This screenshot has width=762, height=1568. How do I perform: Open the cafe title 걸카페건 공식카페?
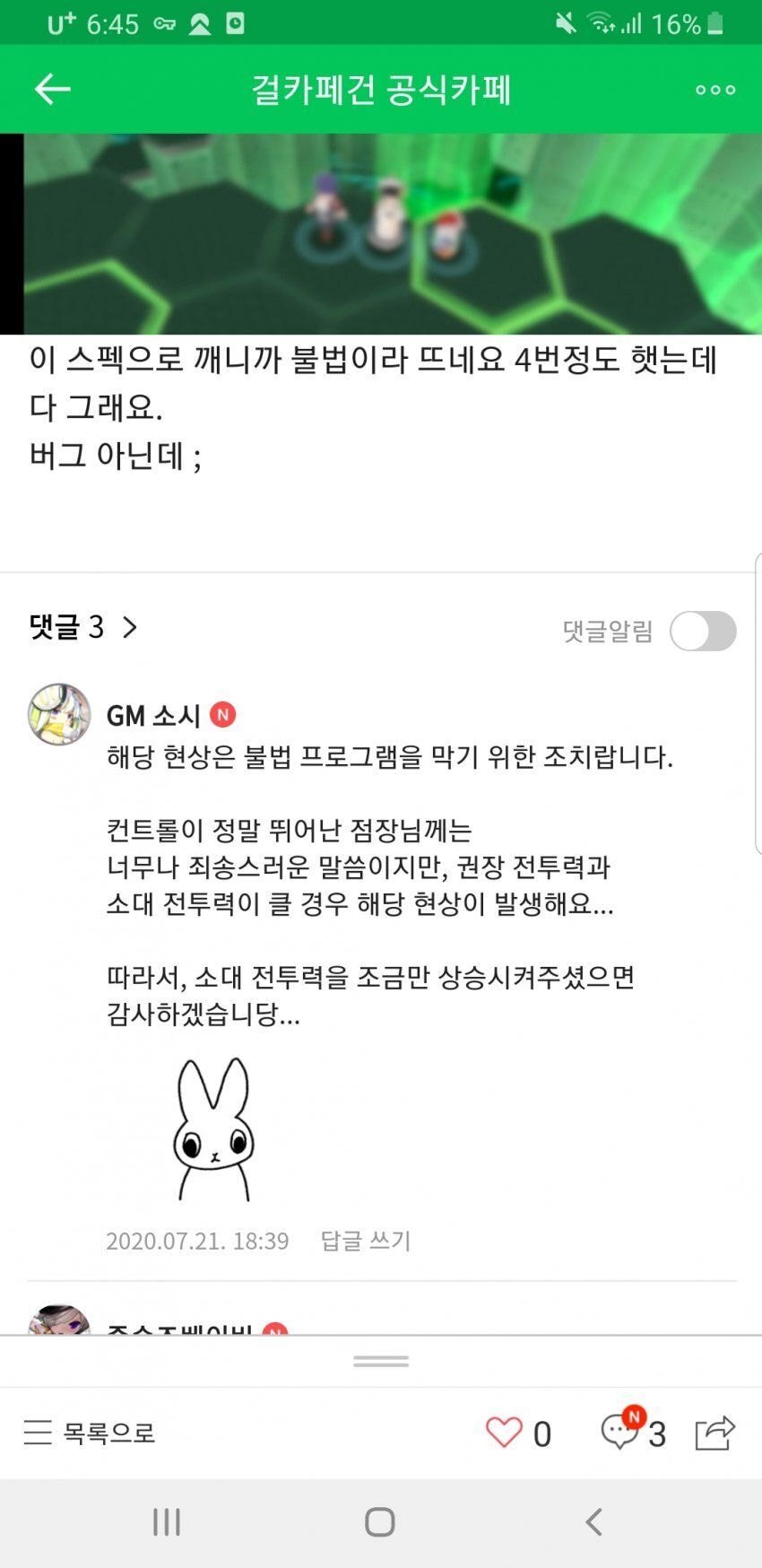[380, 90]
